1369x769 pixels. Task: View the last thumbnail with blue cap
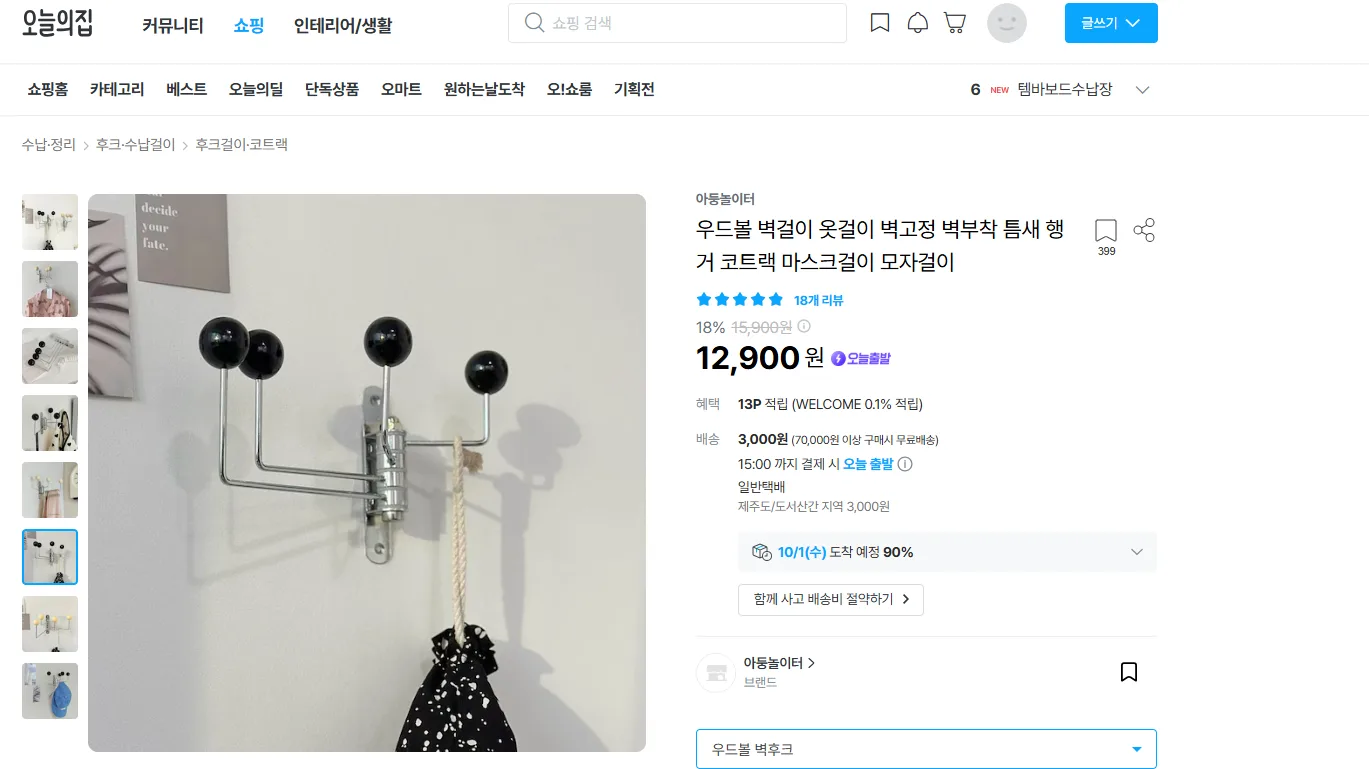point(50,691)
